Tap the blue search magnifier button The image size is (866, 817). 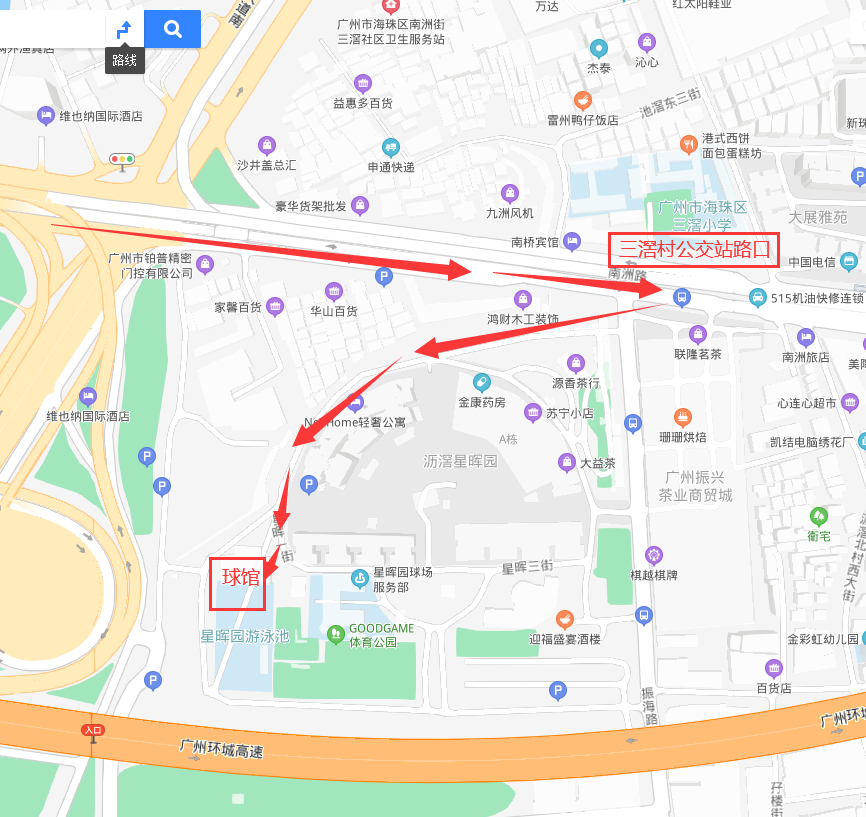tap(172, 29)
